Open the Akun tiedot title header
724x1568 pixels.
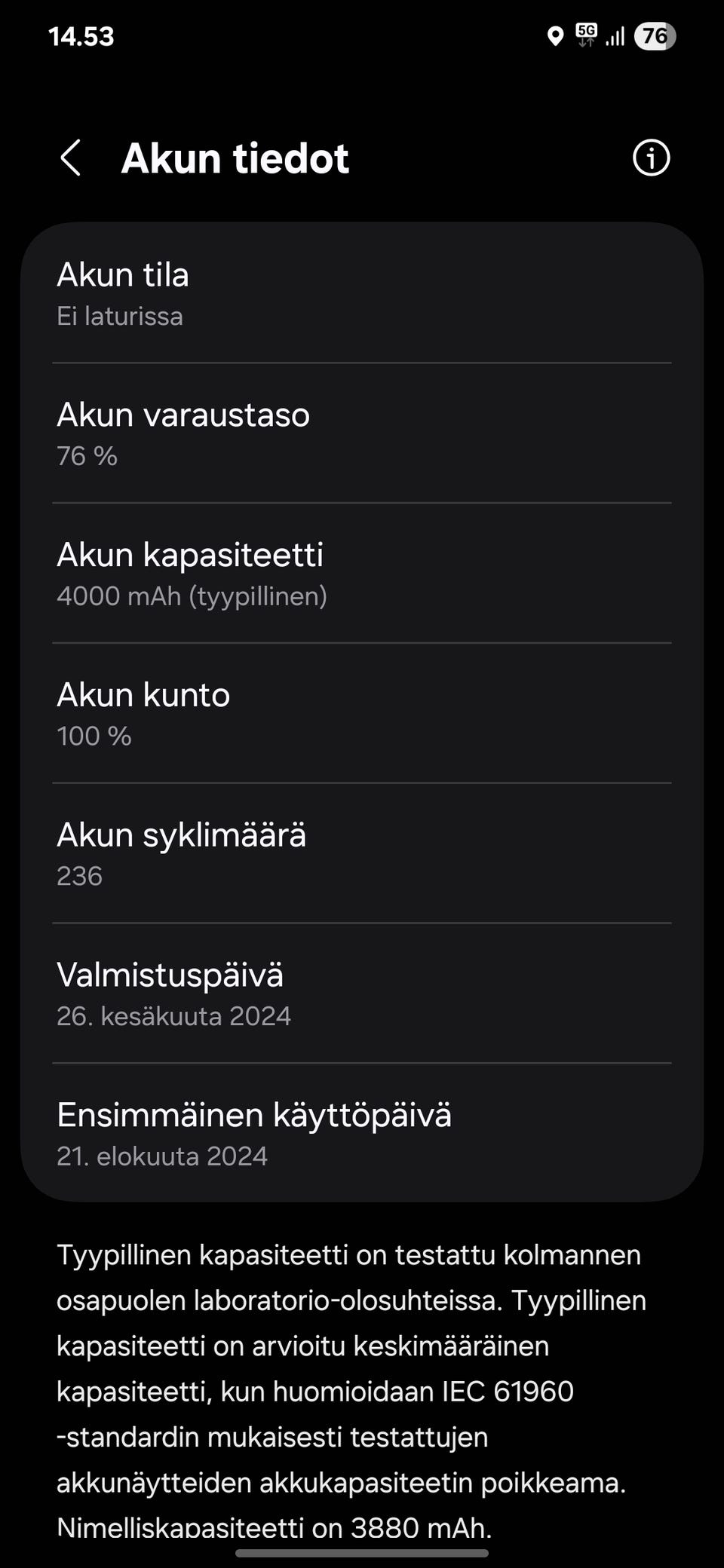[x=235, y=158]
